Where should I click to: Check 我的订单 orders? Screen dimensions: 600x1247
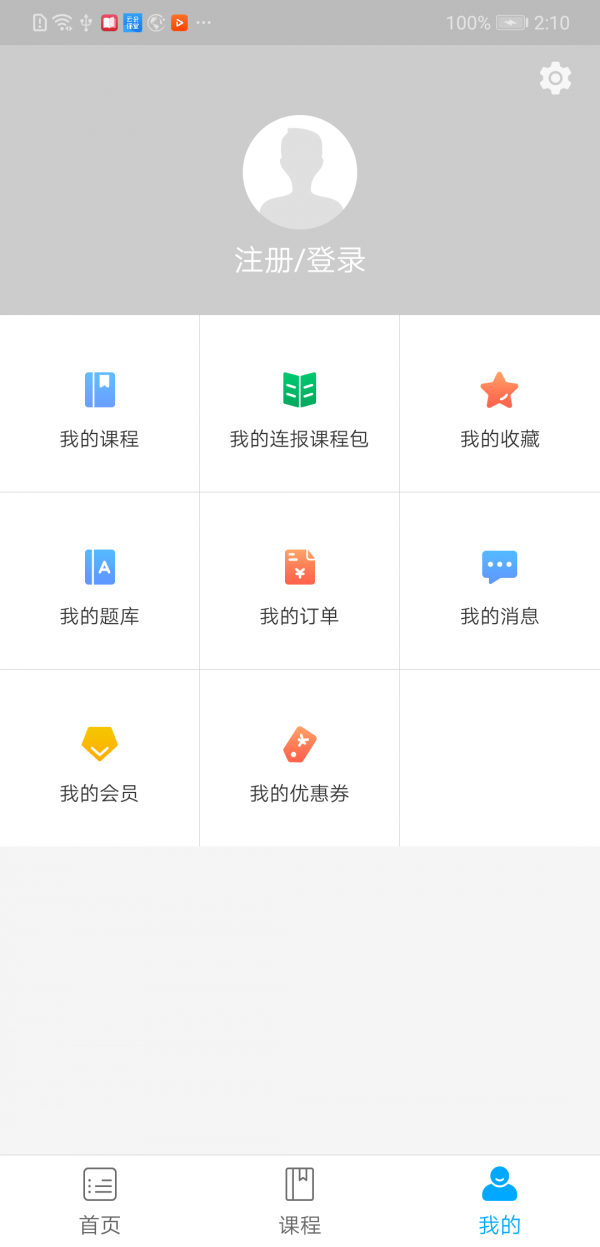[300, 583]
